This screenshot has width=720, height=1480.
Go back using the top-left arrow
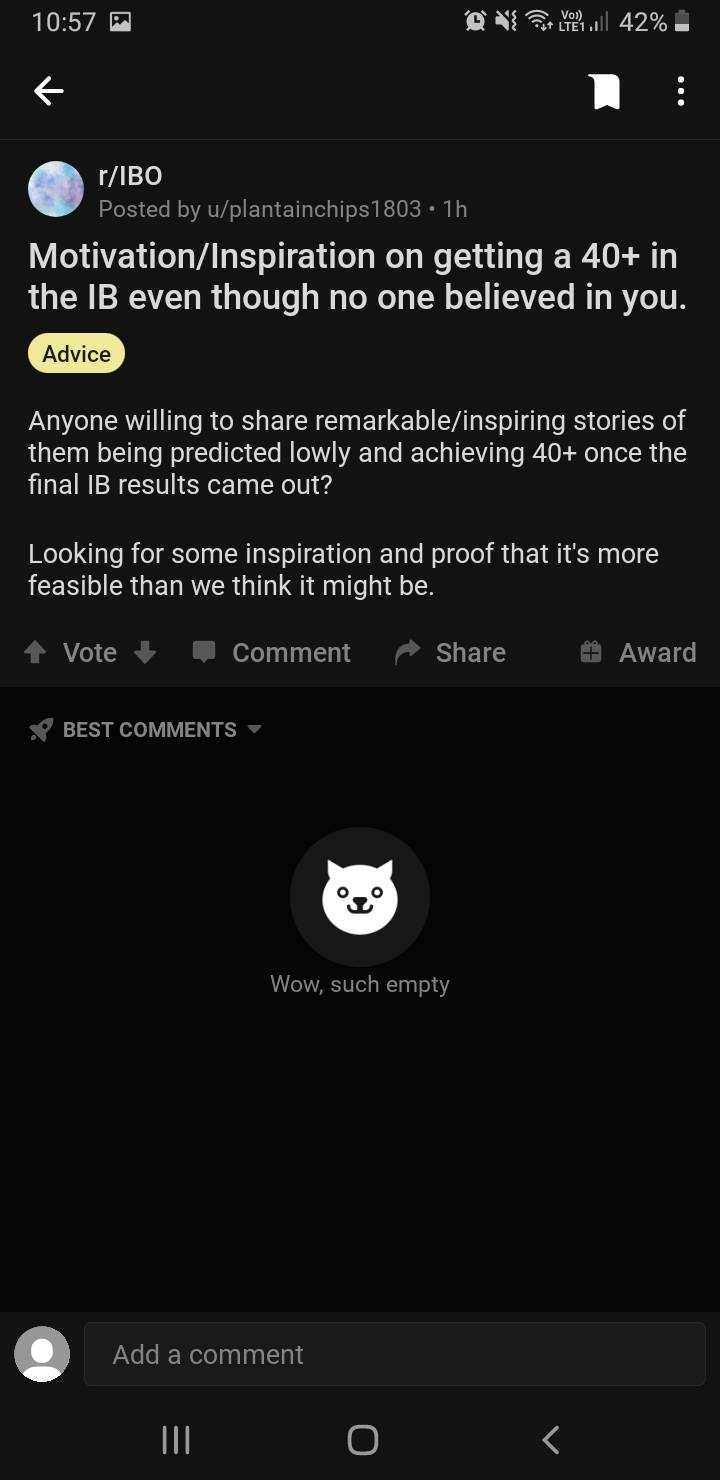tap(48, 92)
